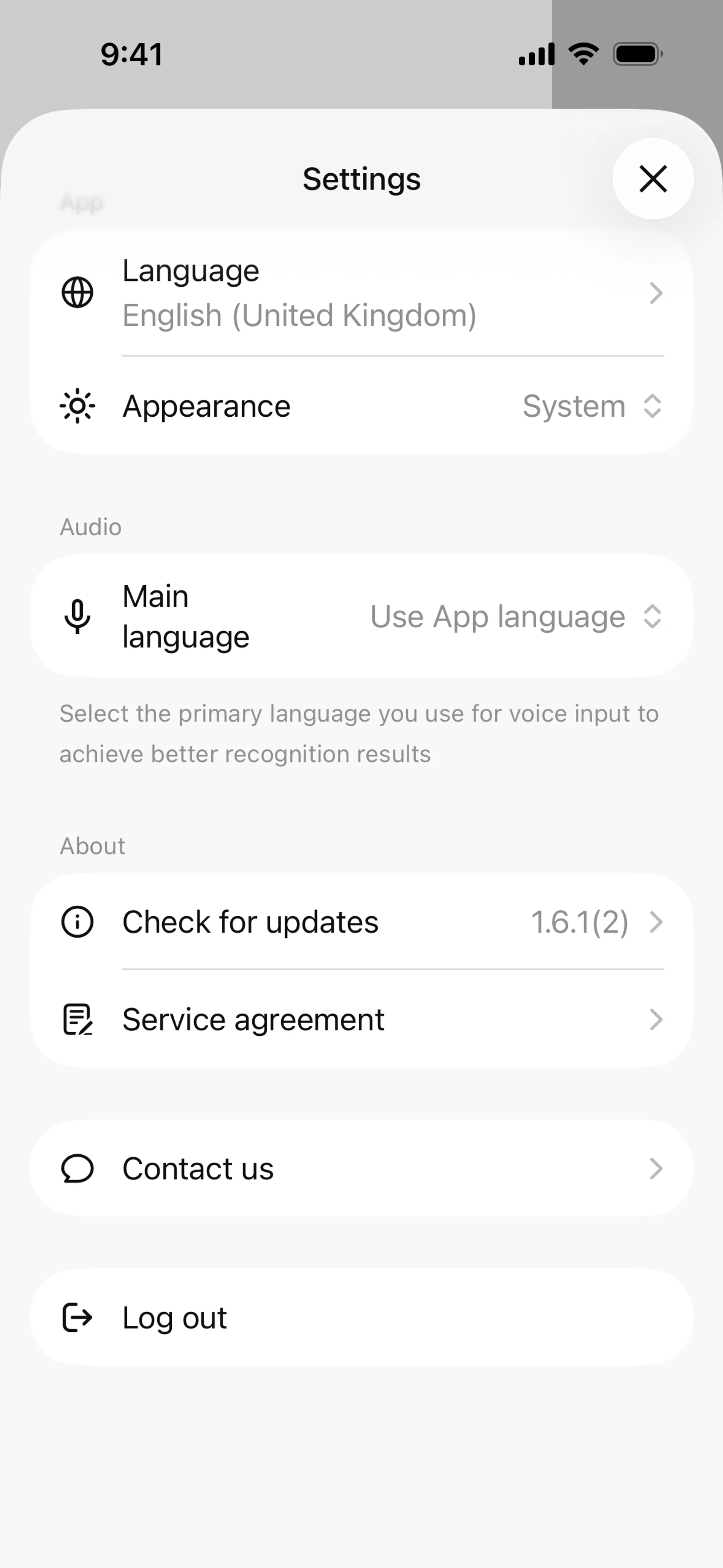
Task: Open the Service agreement
Action: tap(361, 1019)
